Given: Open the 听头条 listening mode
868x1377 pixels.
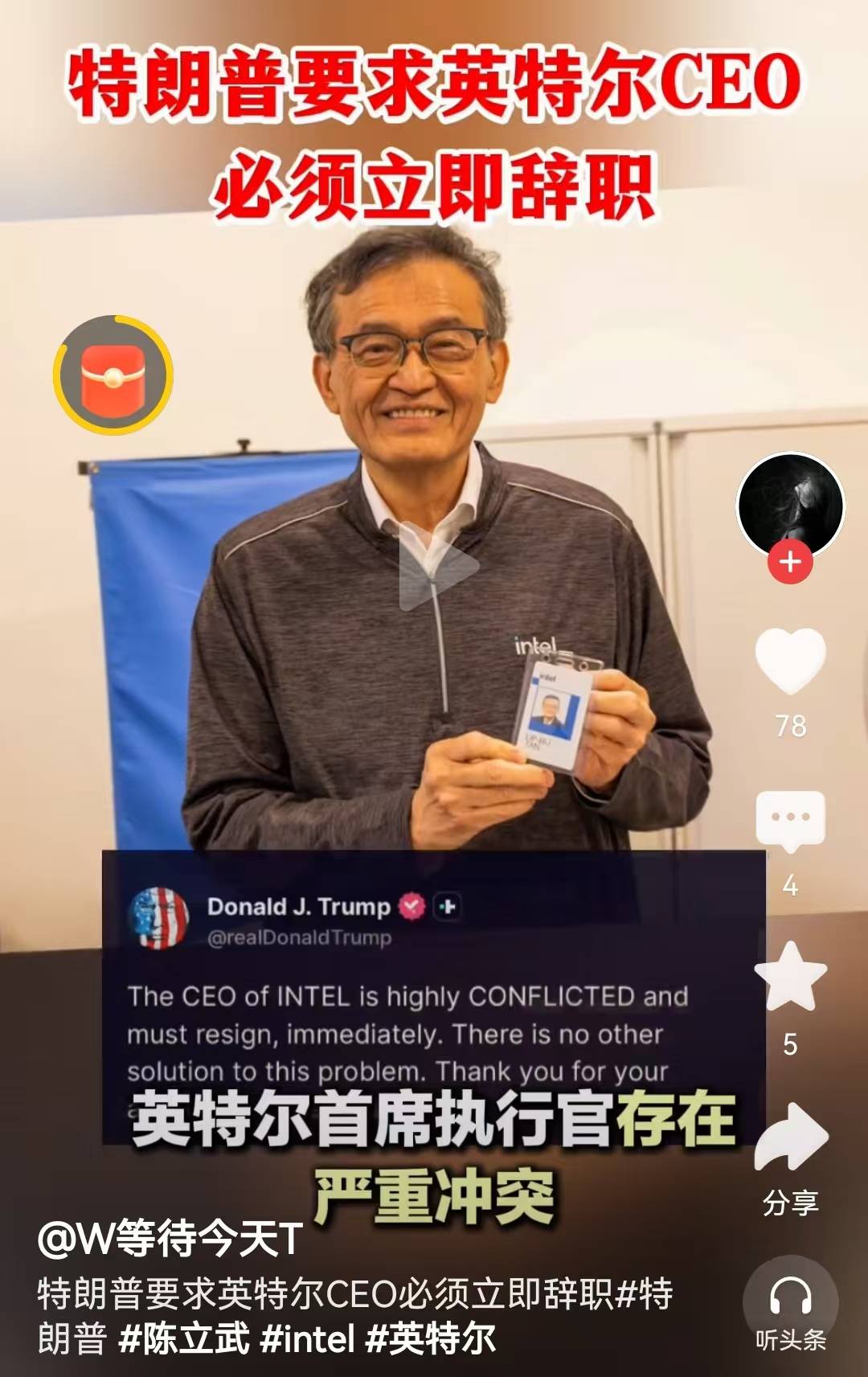Looking at the screenshot, I should click(791, 1301).
